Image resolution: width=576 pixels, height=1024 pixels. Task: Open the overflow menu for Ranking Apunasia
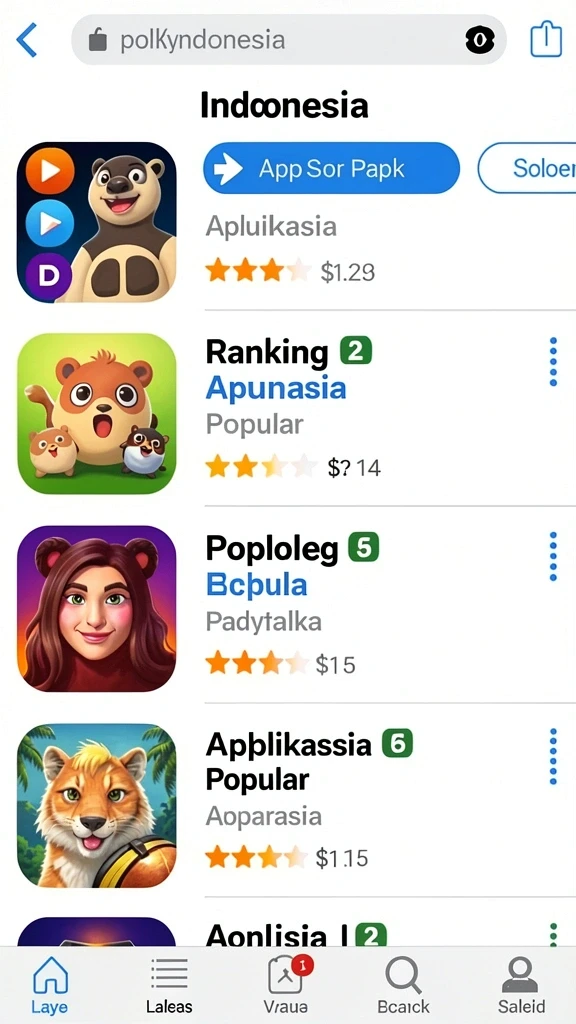(553, 362)
